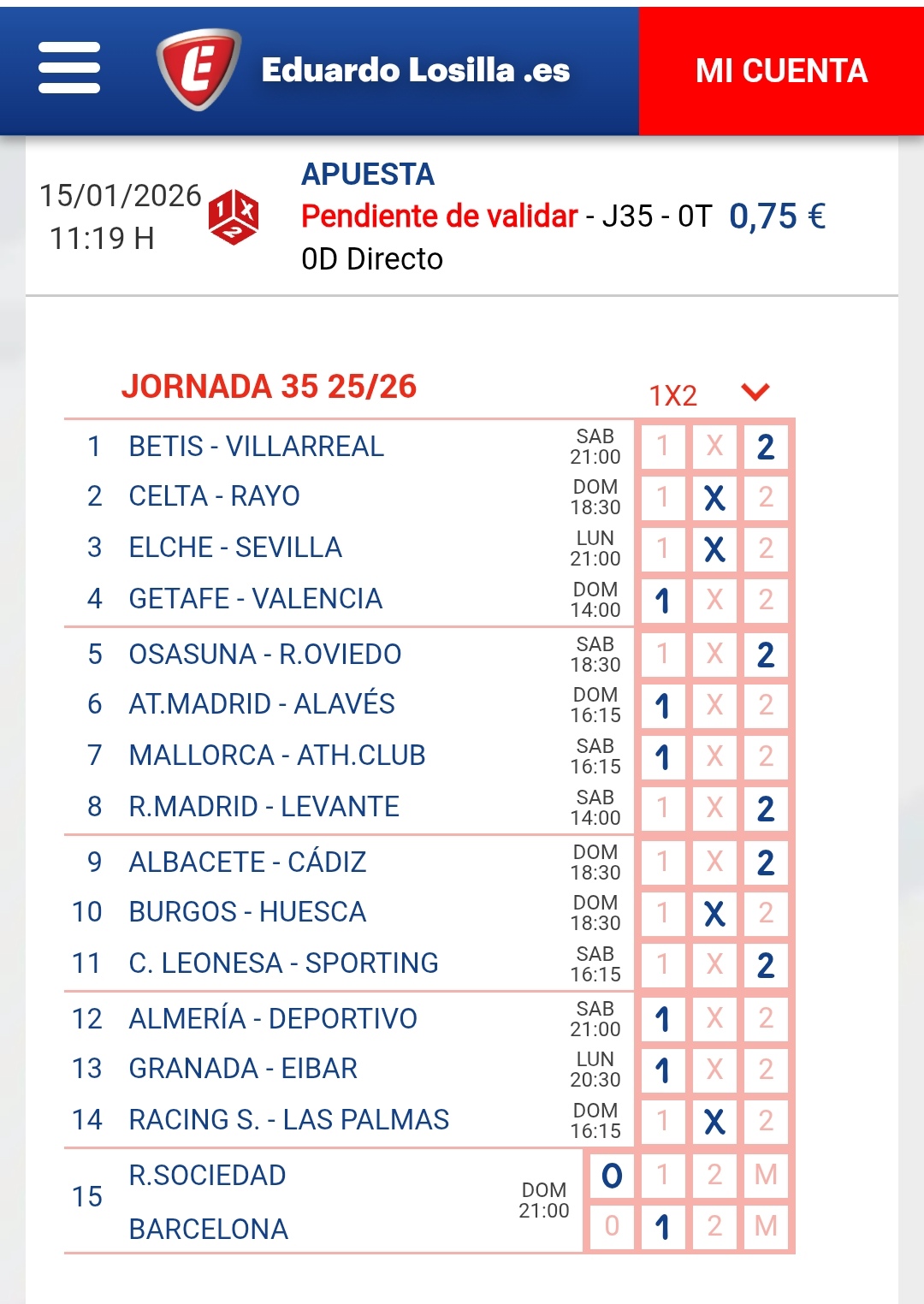This screenshot has height=1304, width=924.
Task: Open the hamburger menu
Action: point(69,68)
